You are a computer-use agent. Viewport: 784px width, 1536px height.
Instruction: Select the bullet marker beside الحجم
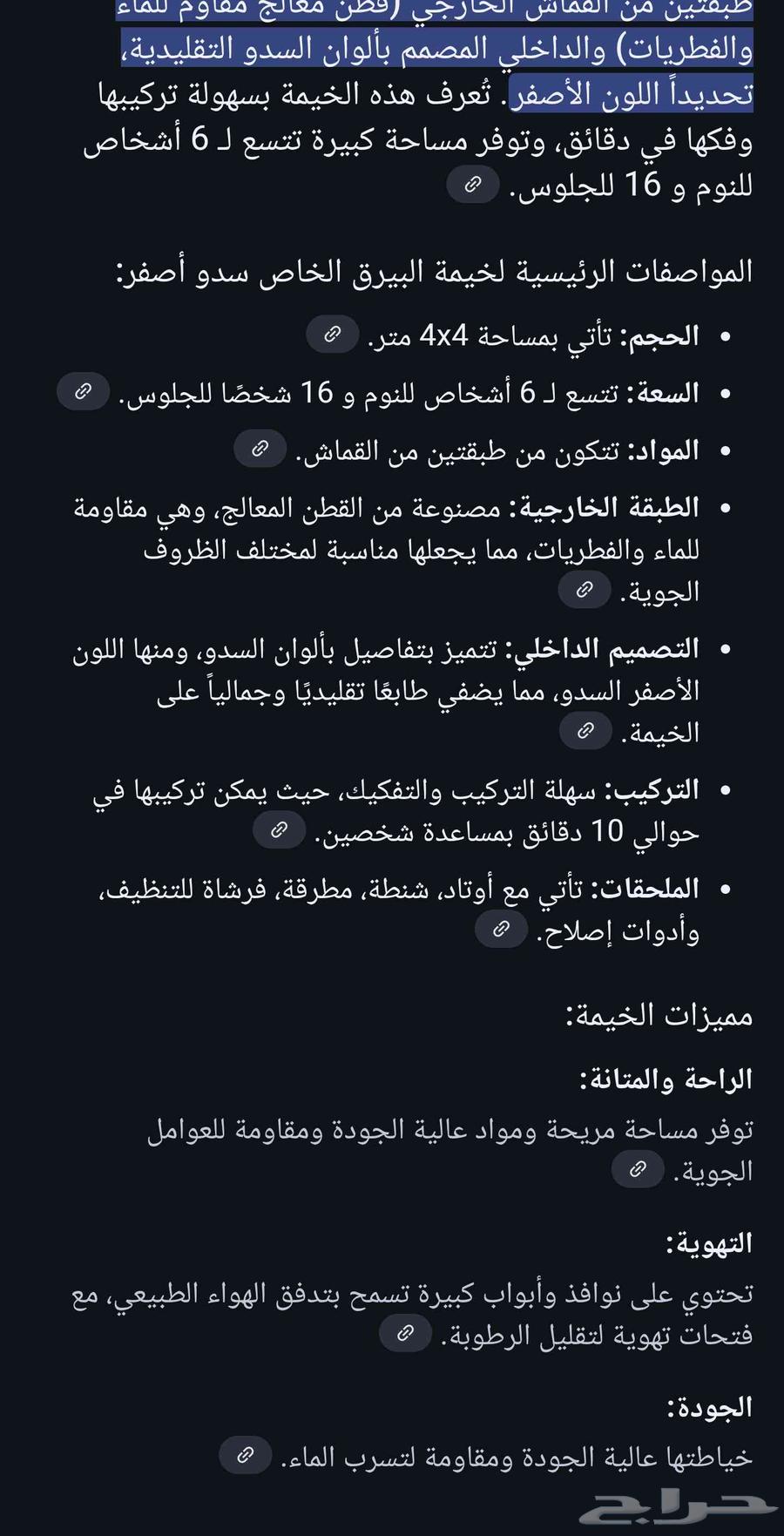723,335
